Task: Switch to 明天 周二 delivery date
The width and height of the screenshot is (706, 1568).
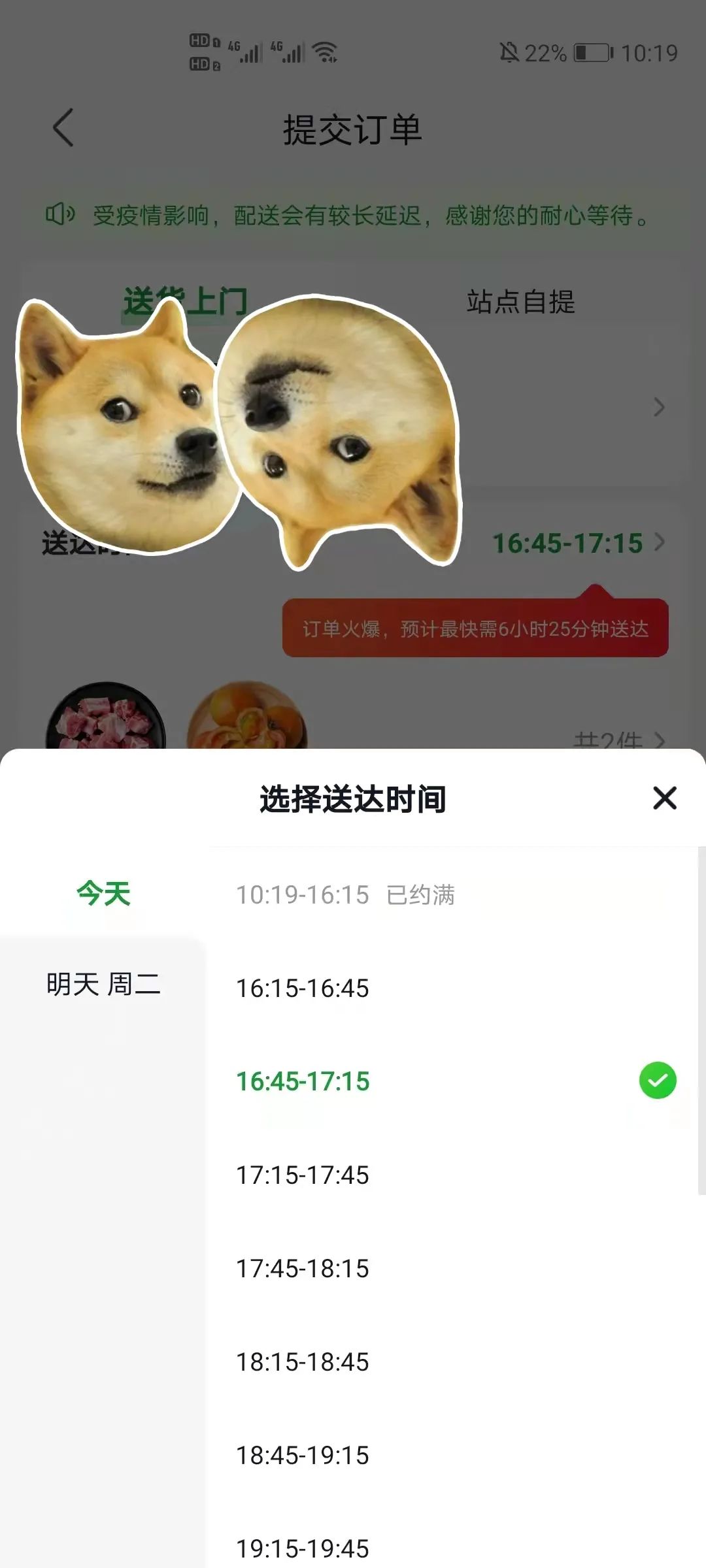Action: (x=103, y=984)
